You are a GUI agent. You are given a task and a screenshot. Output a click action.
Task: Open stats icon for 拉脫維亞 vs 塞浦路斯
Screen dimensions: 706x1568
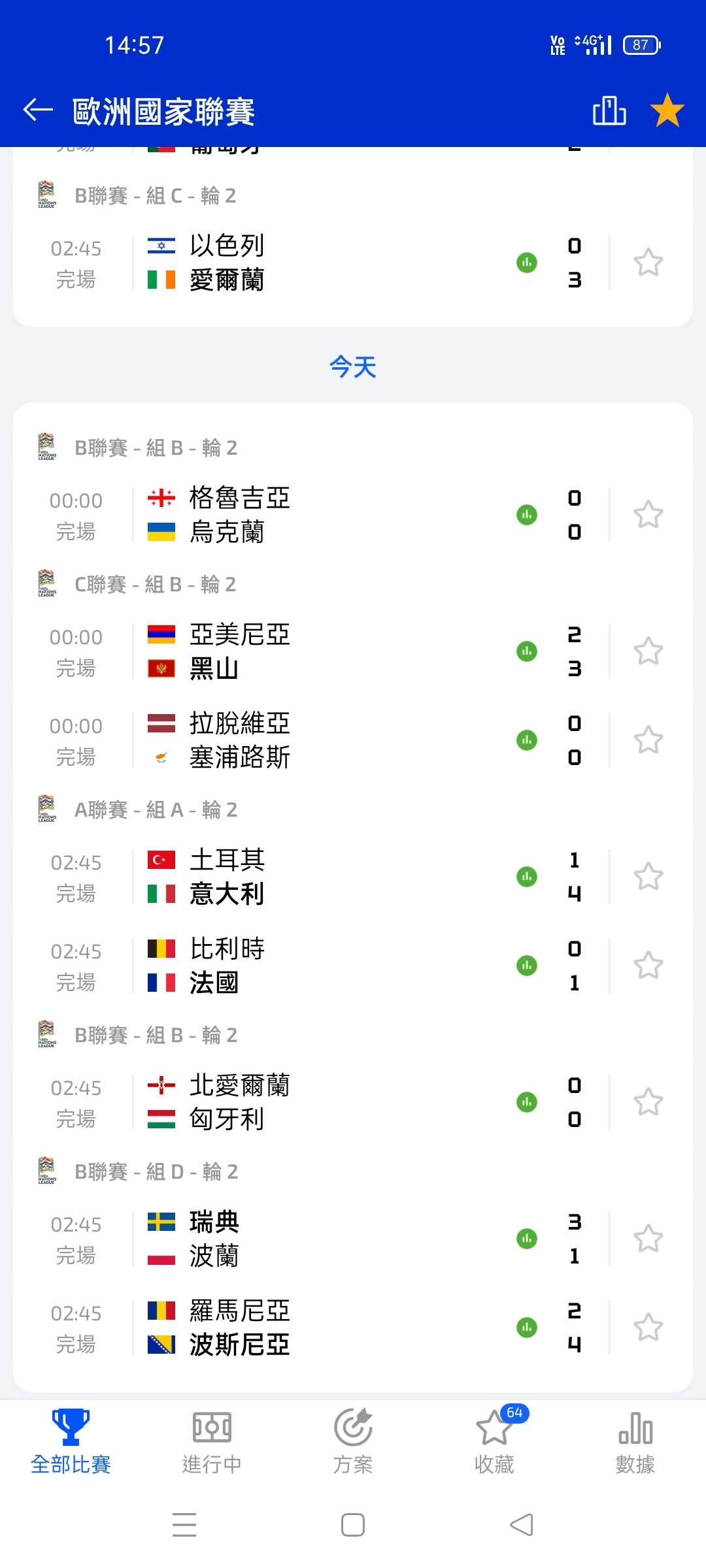pyautogui.click(x=527, y=740)
